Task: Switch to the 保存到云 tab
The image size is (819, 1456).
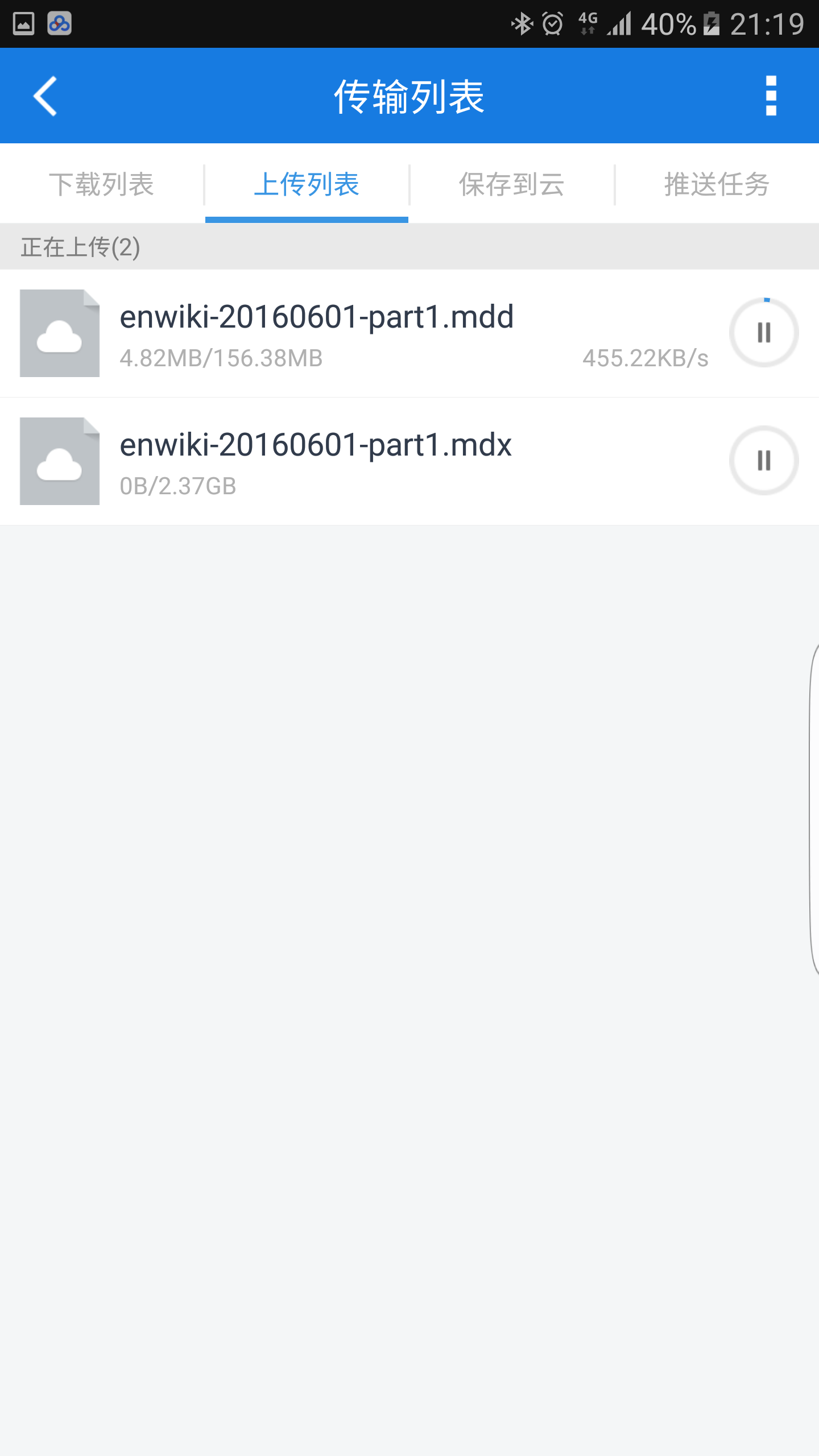Action: tap(511, 184)
